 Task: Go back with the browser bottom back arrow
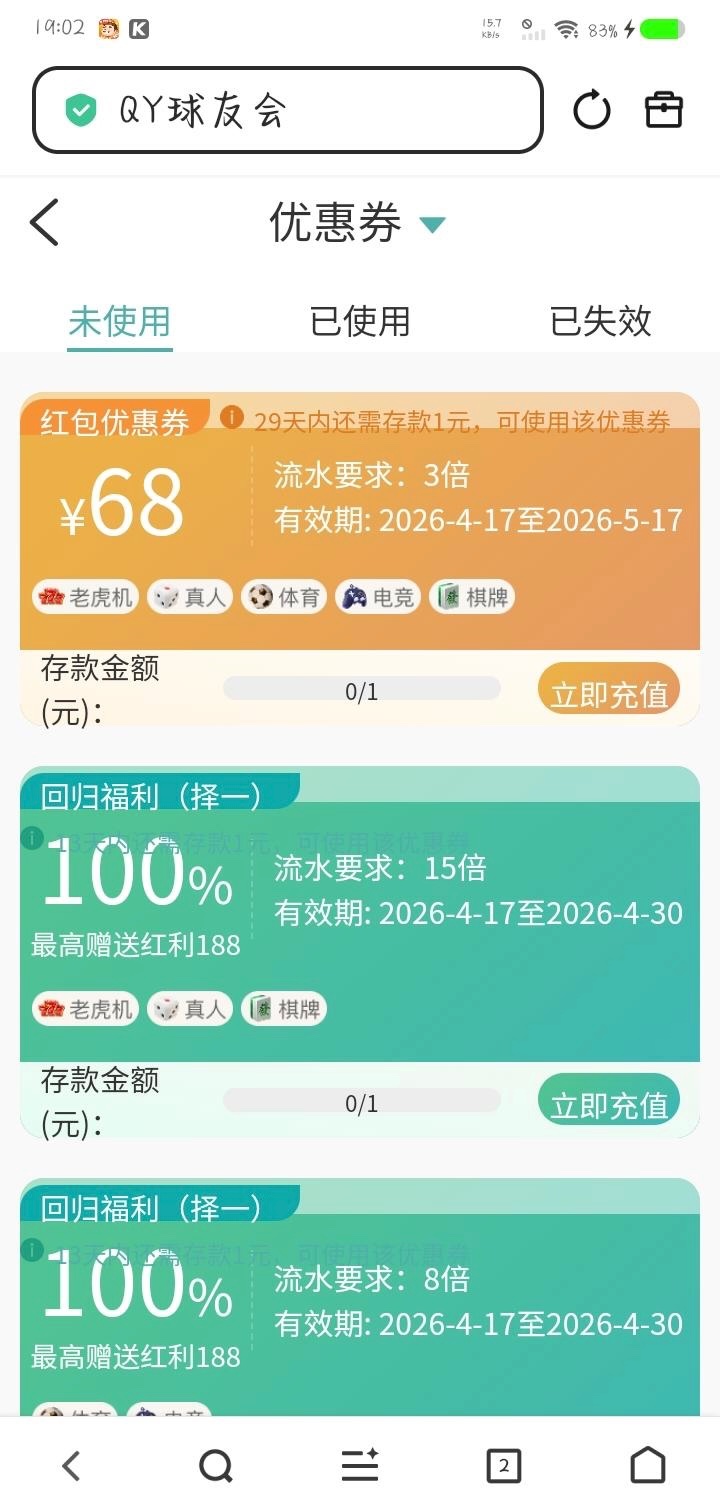pos(72,1466)
